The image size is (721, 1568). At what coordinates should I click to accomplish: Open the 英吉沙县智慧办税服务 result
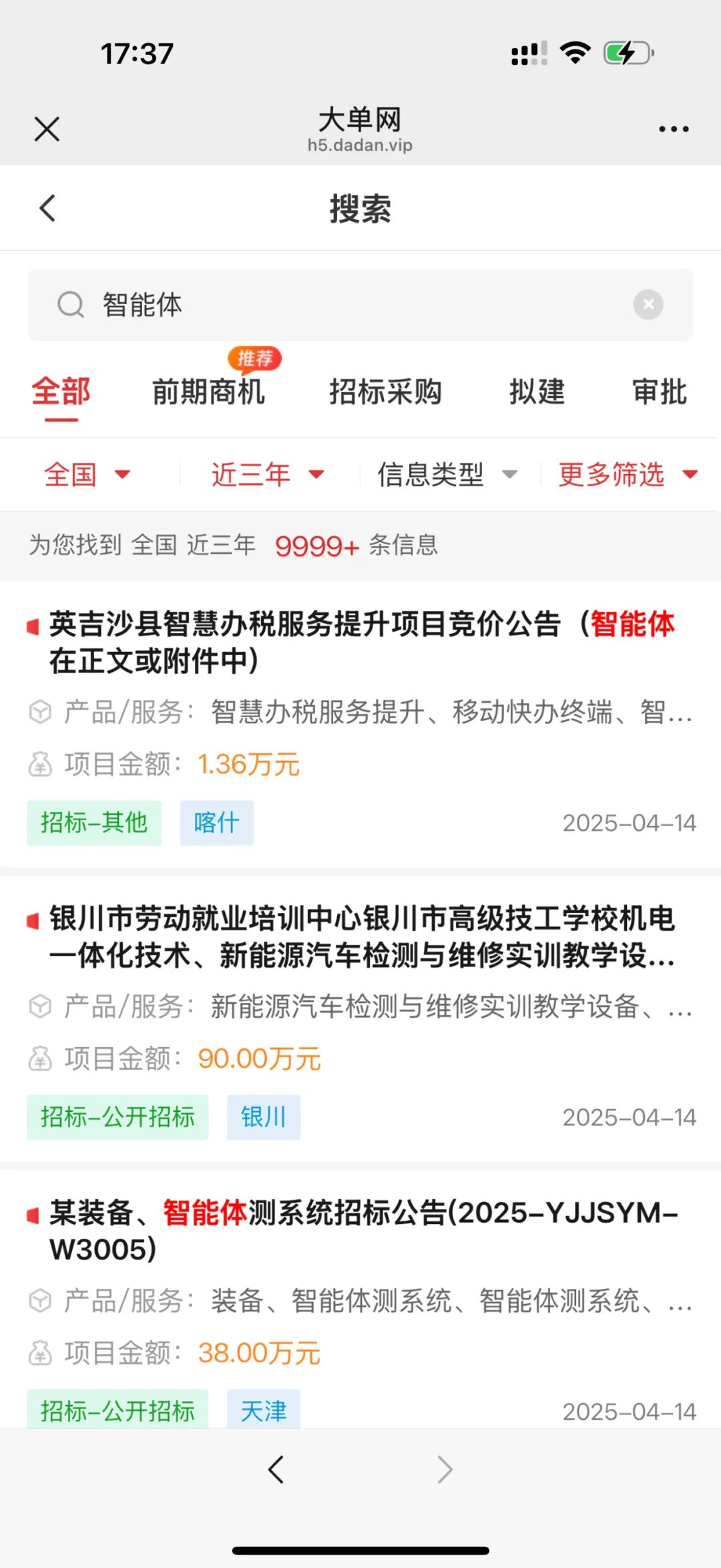point(360,642)
